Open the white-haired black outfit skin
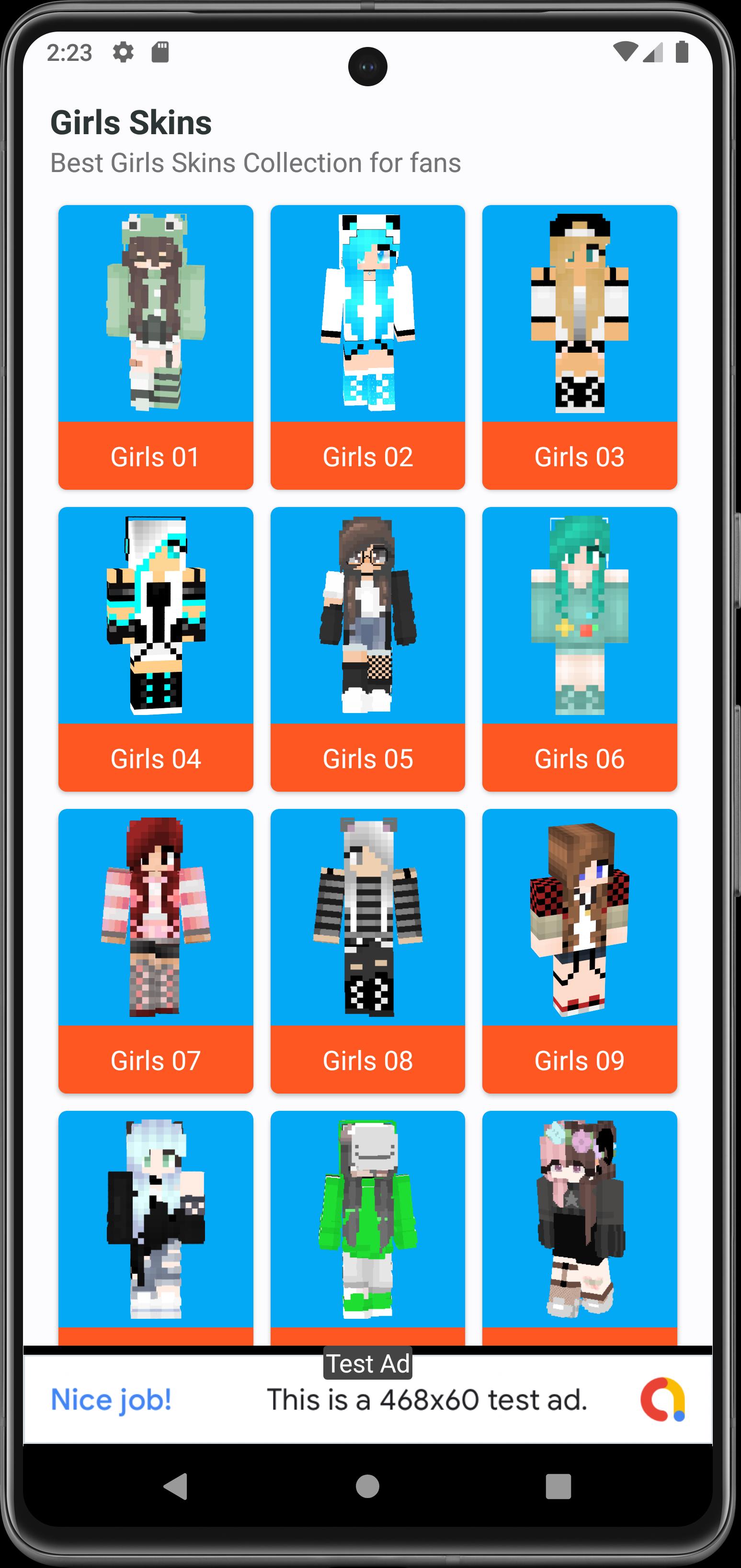Screen dimensions: 741x1568 [156, 1228]
